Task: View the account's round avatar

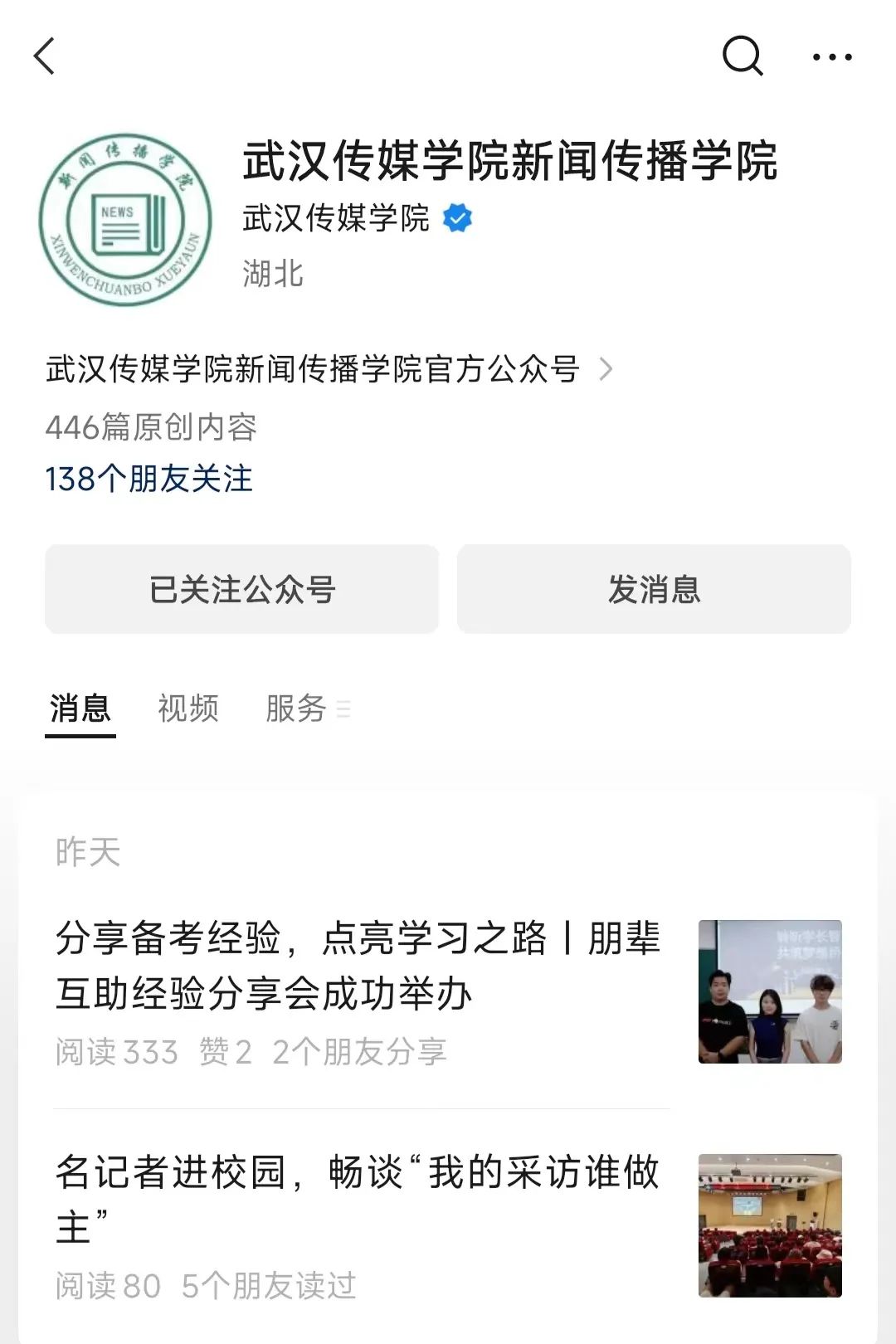Action: tap(125, 220)
